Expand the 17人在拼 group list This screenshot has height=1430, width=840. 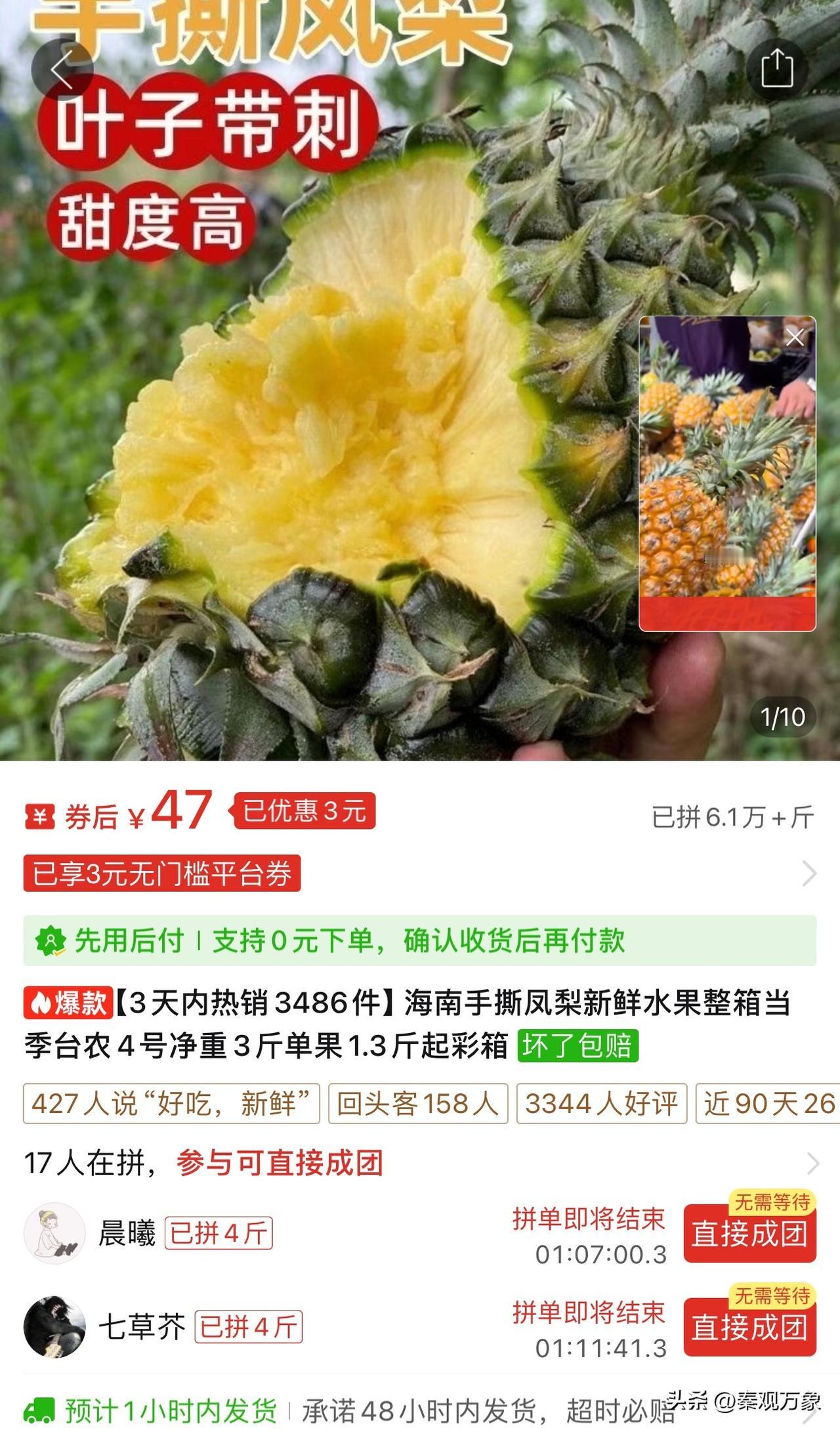tap(420, 1163)
